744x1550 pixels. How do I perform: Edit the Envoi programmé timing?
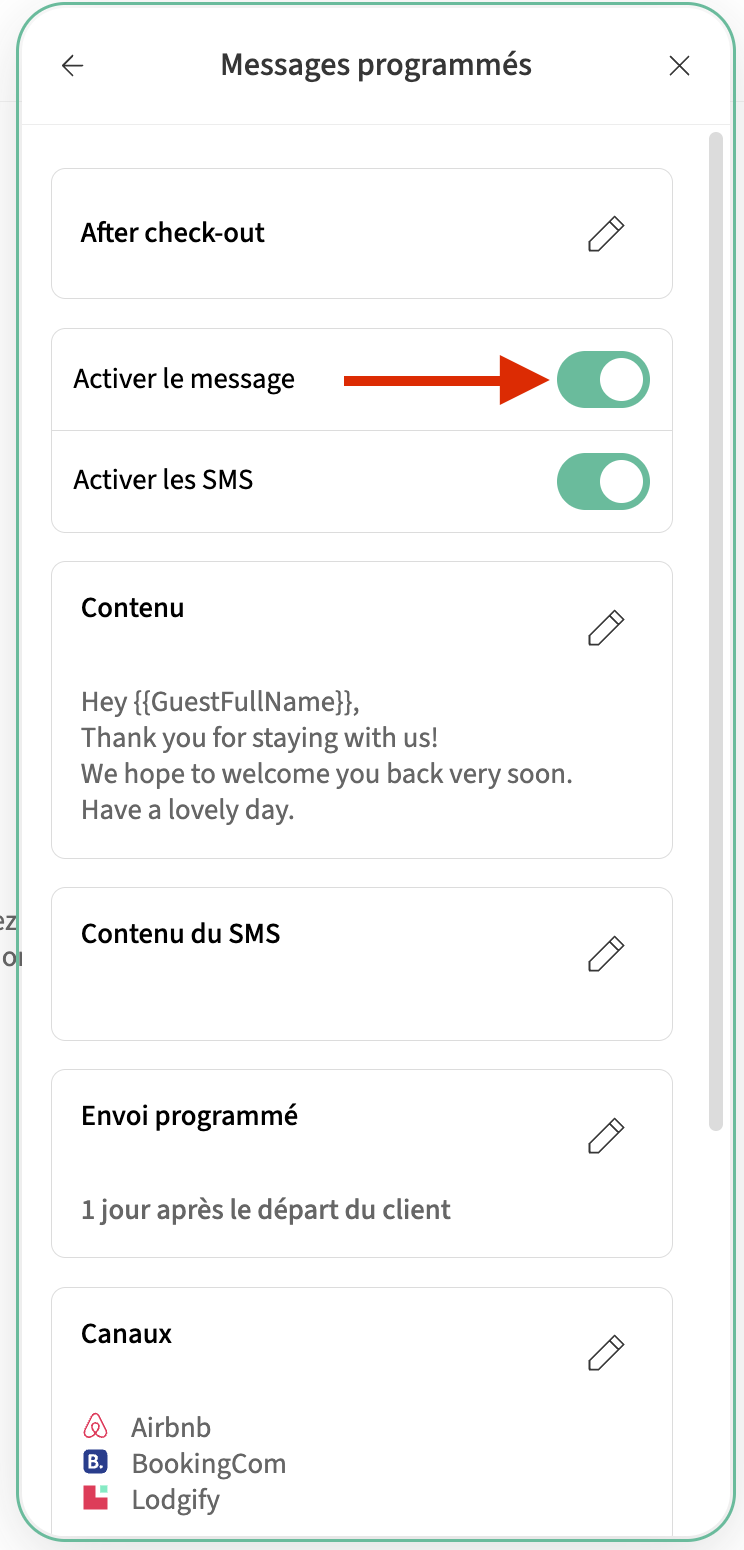coord(606,1136)
